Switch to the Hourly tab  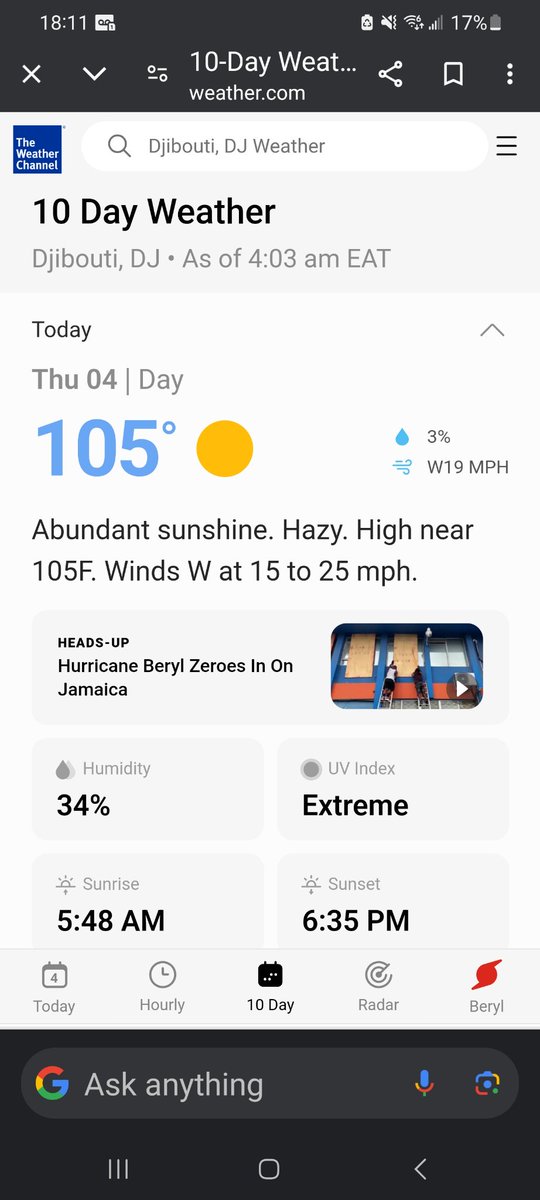pyautogui.click(x=162, y=988)
